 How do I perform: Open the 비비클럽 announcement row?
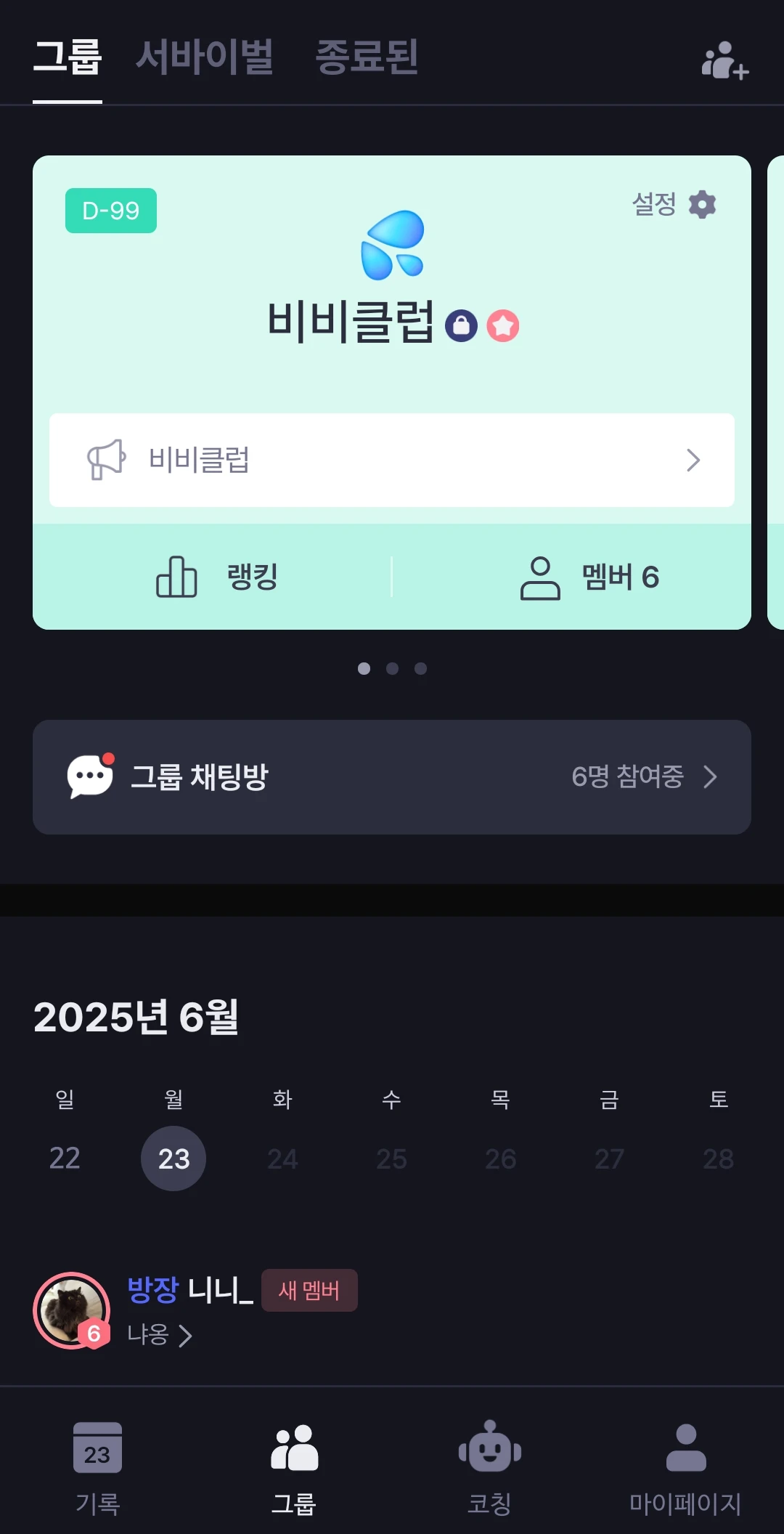coord(392,460)
